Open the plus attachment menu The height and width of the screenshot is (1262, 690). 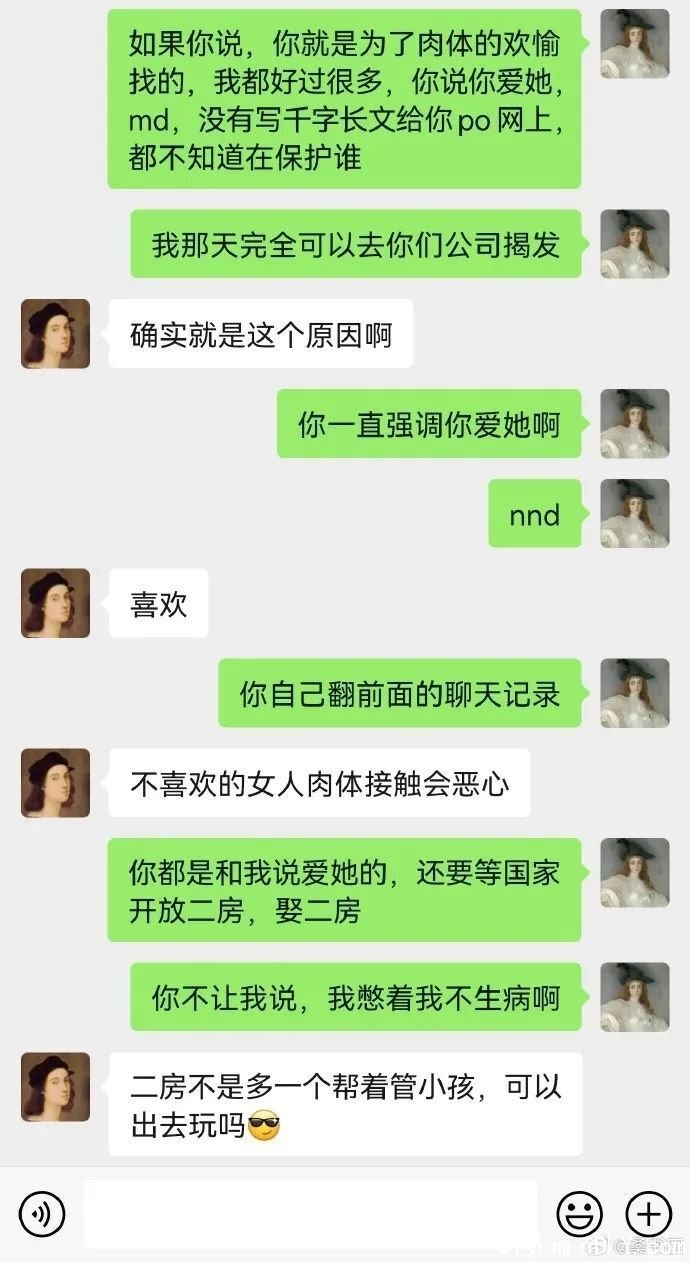648,1214
